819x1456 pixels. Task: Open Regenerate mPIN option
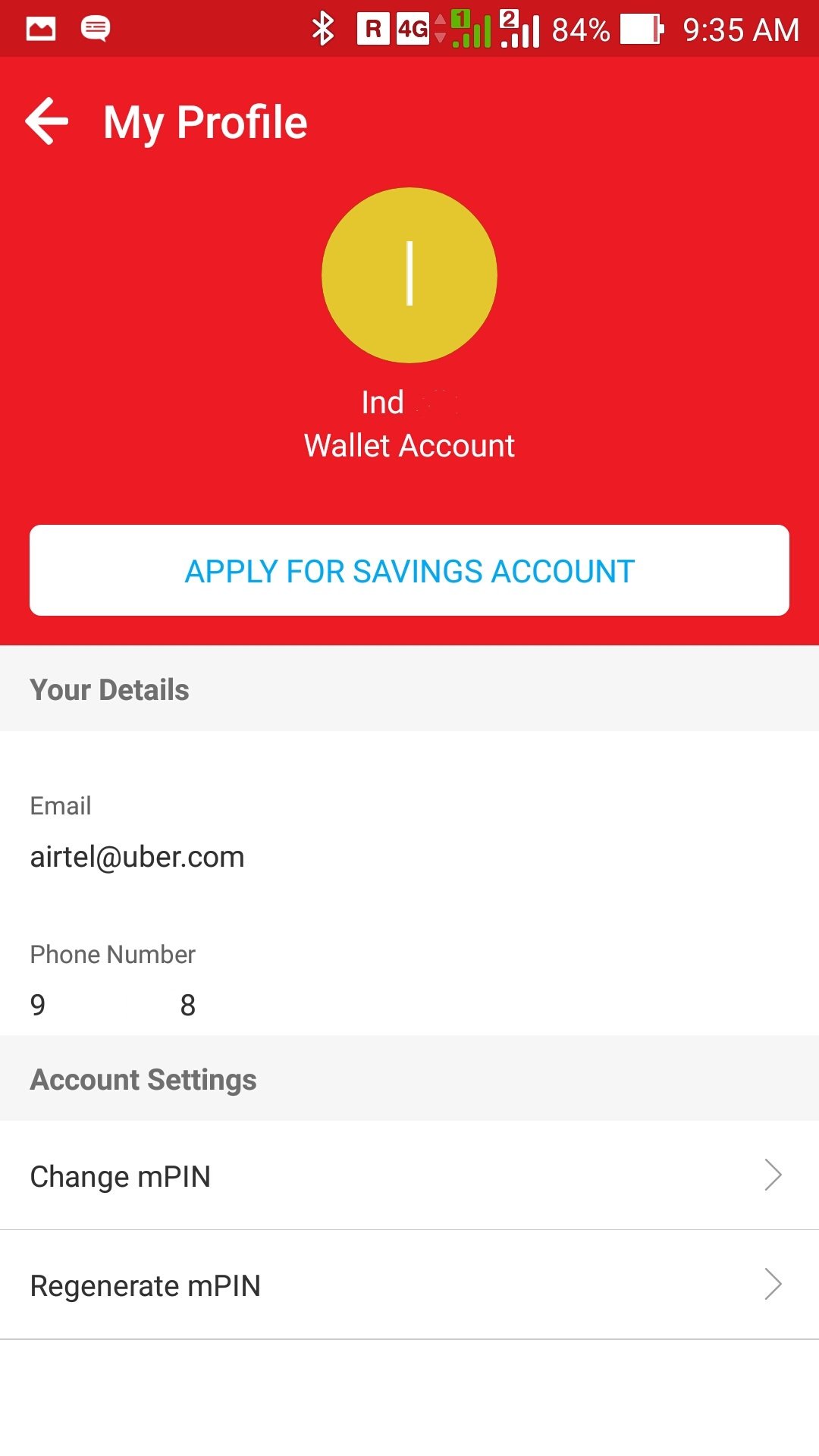point(409,1285)
